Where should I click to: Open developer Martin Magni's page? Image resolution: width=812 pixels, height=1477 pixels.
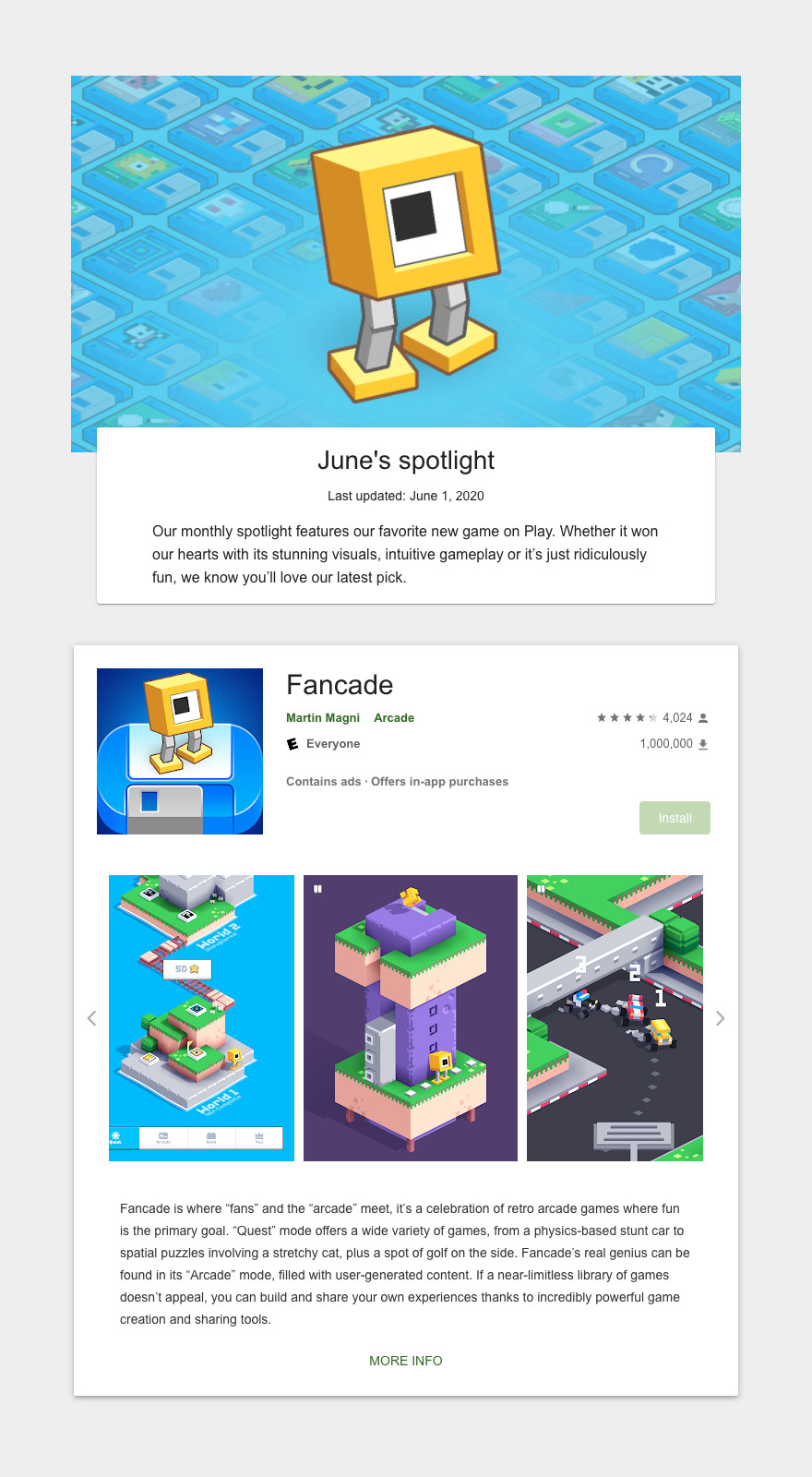(x=323, y=717)
